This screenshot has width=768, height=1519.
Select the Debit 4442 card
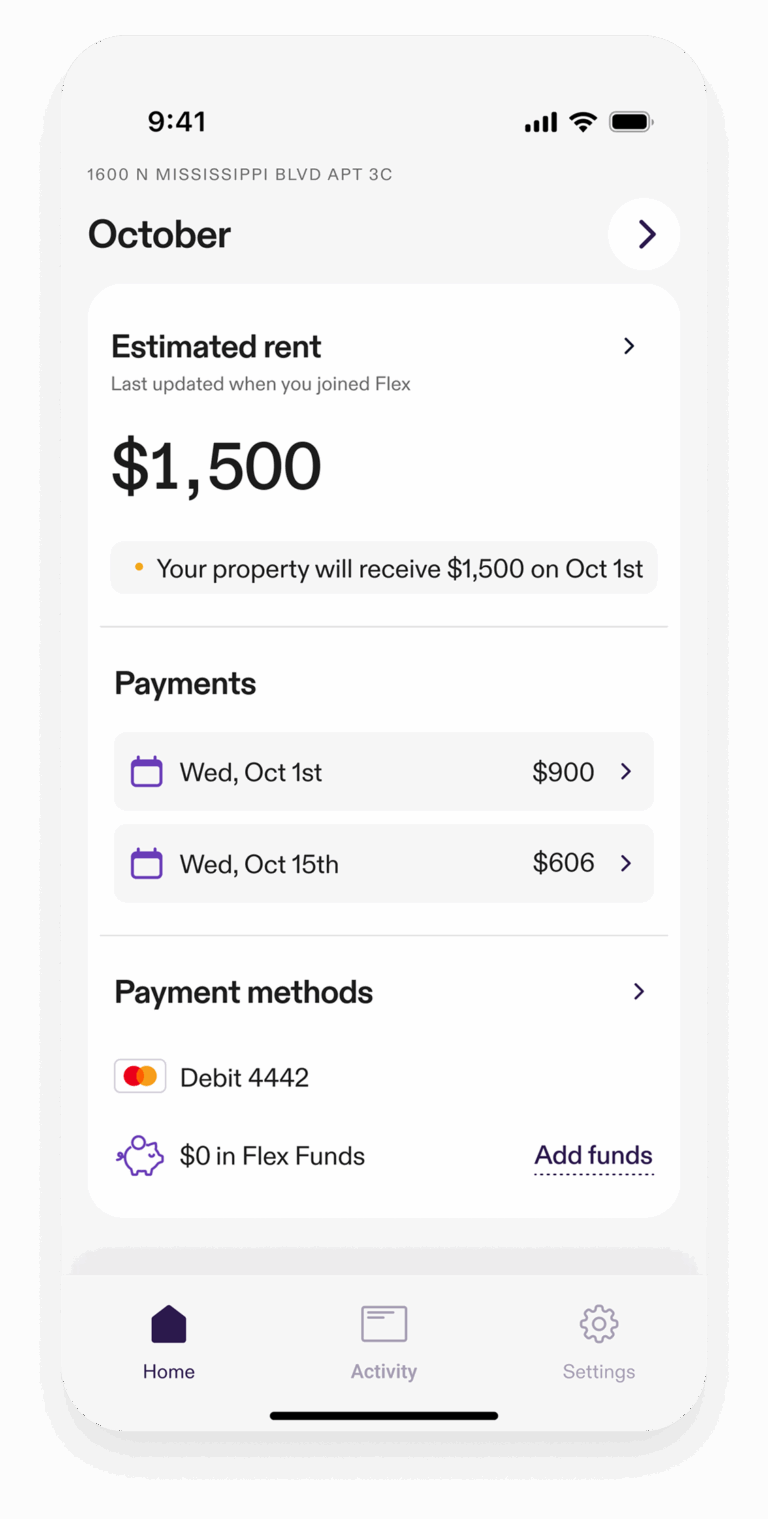(212, 1077)
